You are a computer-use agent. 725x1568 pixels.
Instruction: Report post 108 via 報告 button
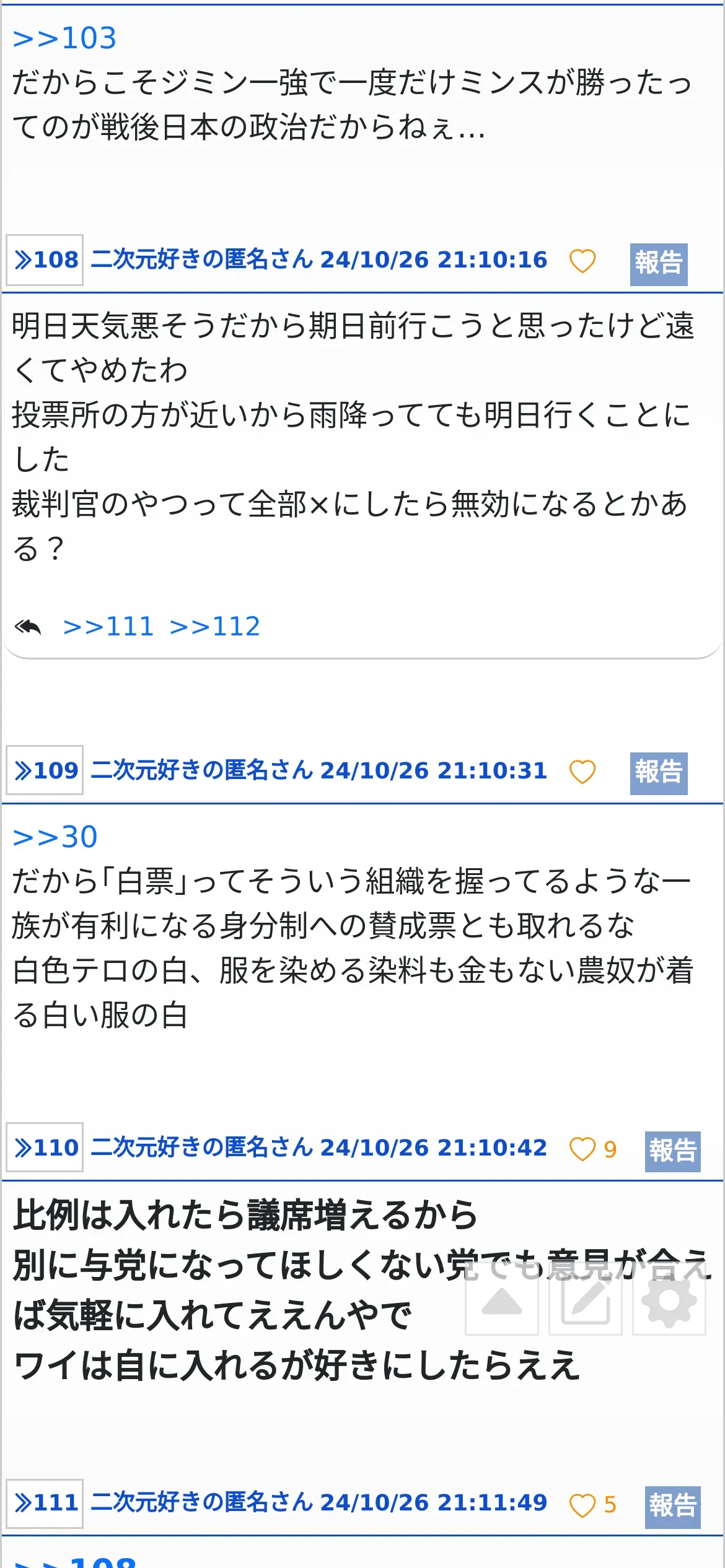point(659,264)
